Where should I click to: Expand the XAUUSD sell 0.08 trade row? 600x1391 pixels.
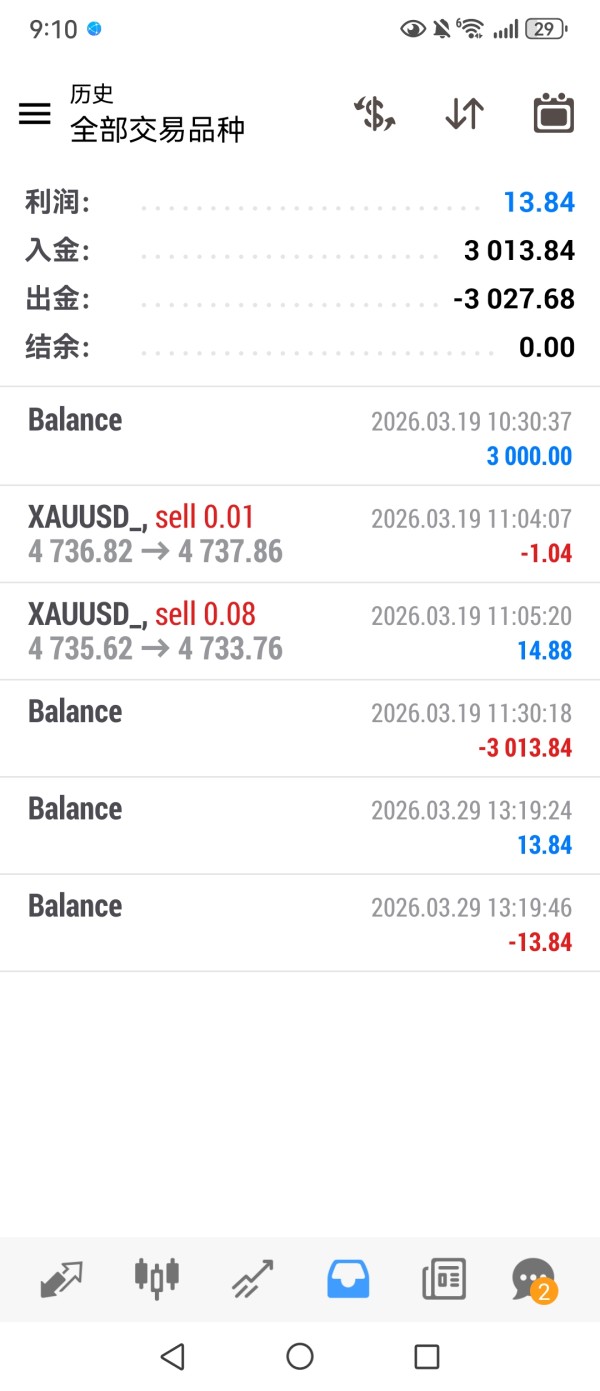[300, 631]
